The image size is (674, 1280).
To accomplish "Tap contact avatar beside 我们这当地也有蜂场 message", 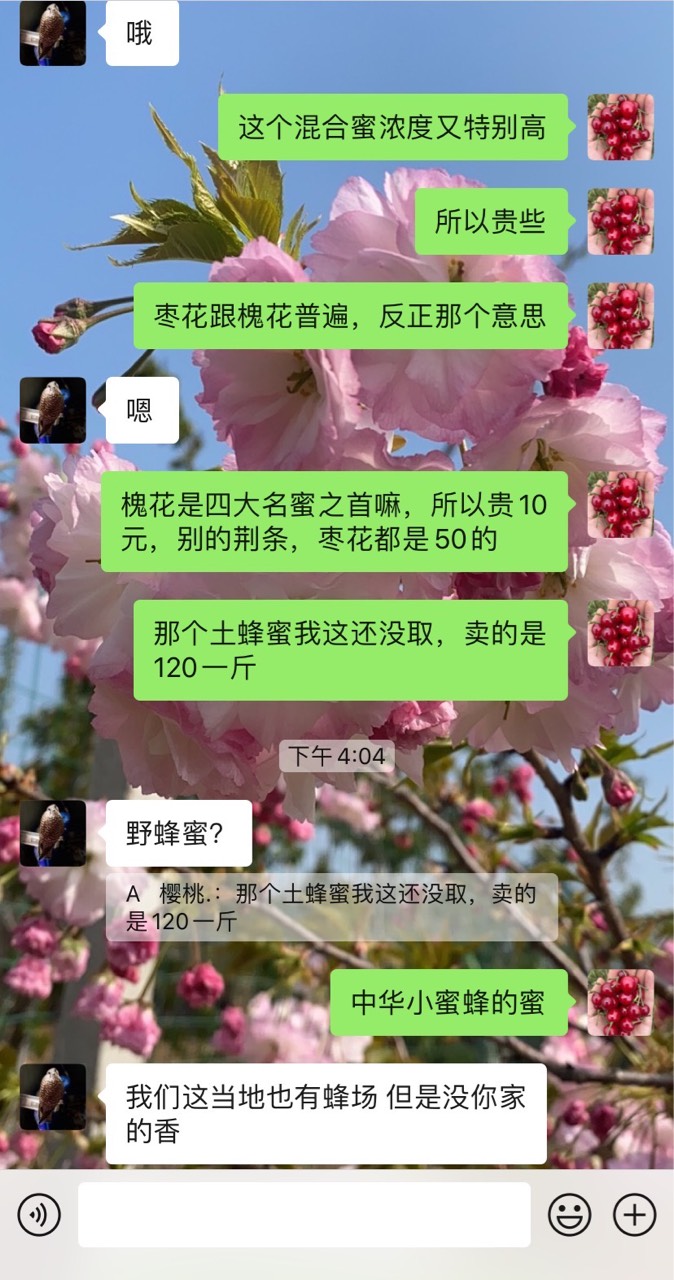I will (53, 1097).
